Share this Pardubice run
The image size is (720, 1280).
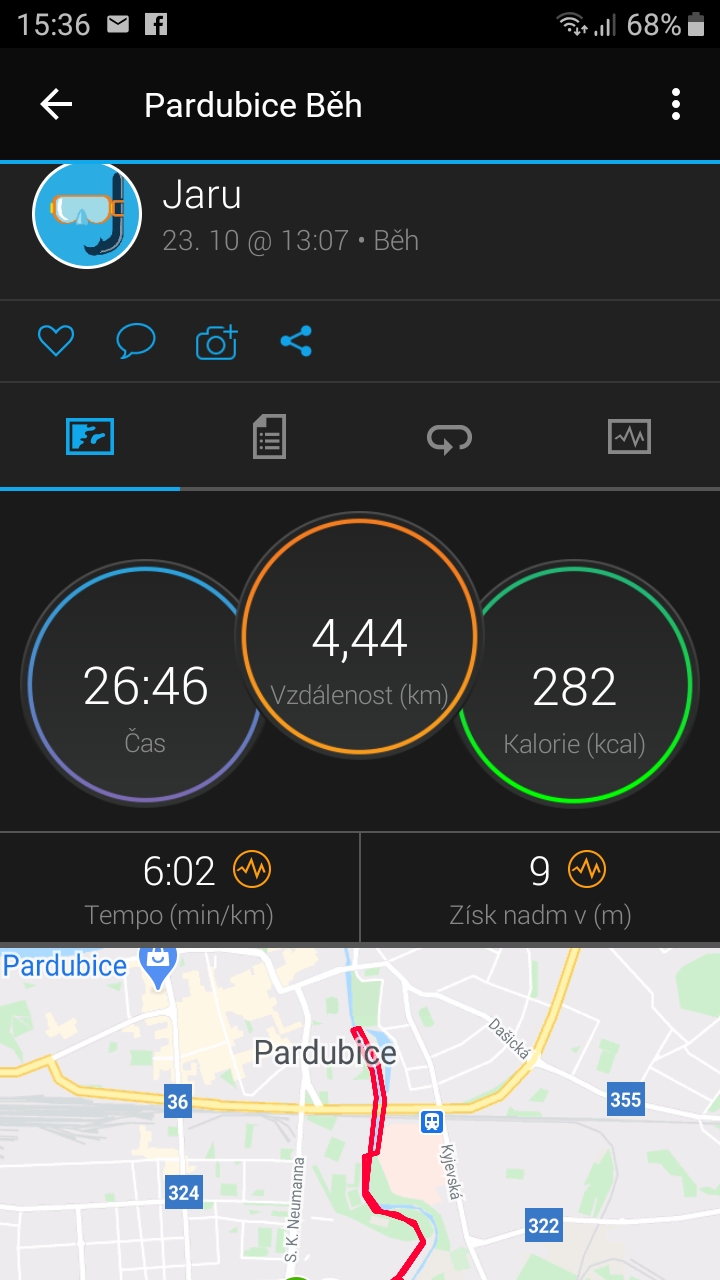point(296,342)
